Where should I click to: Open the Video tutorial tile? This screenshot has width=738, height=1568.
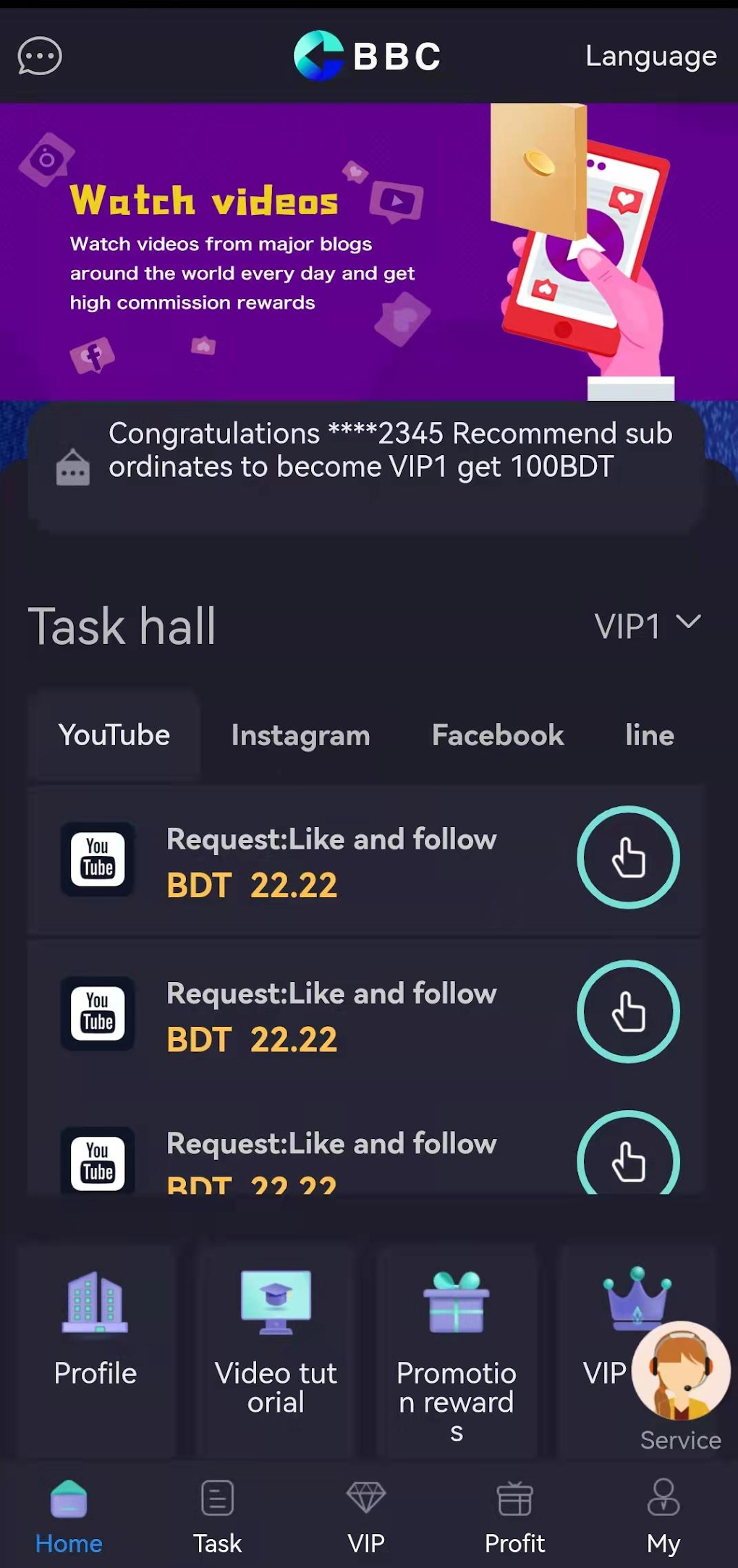pos(276,1339)
